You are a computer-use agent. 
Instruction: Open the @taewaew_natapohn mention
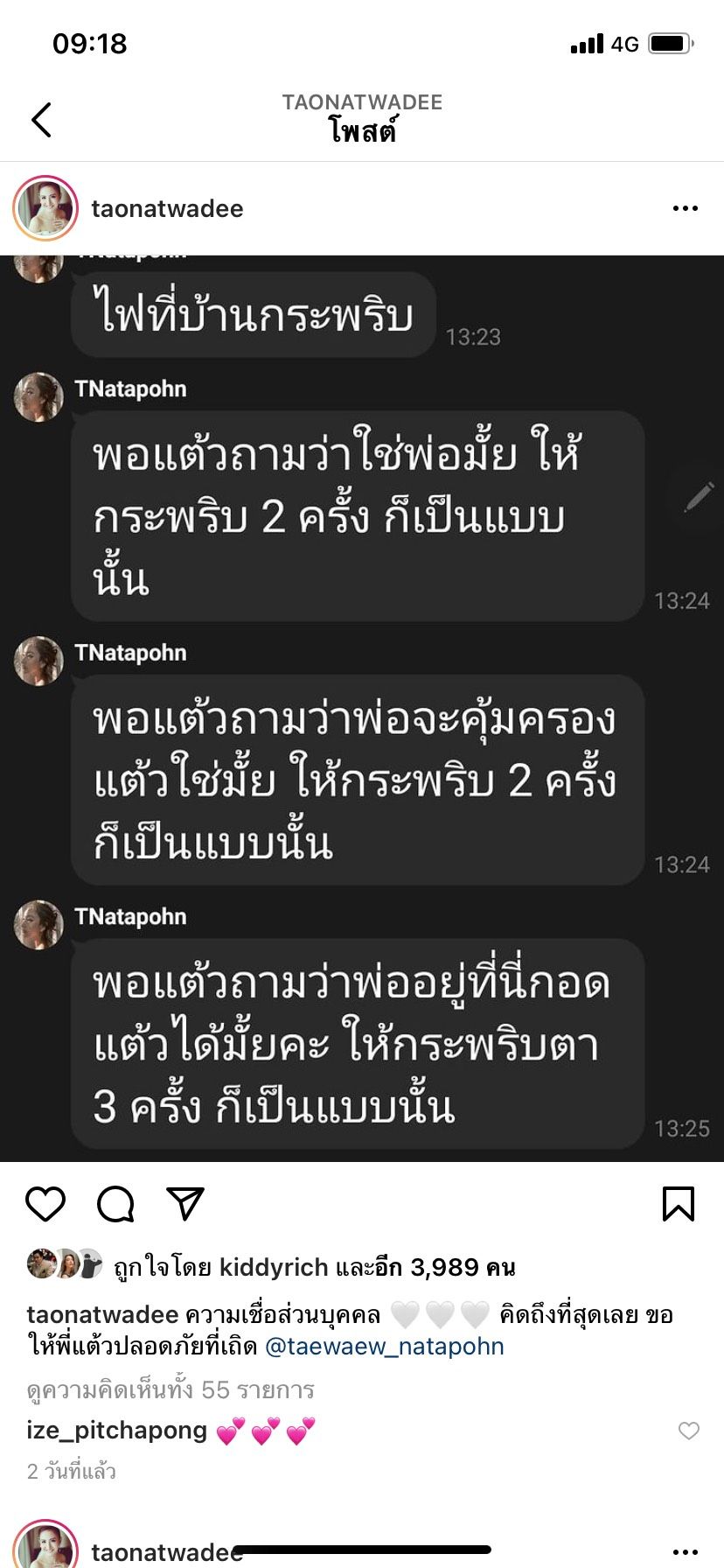pos(384,1346)
